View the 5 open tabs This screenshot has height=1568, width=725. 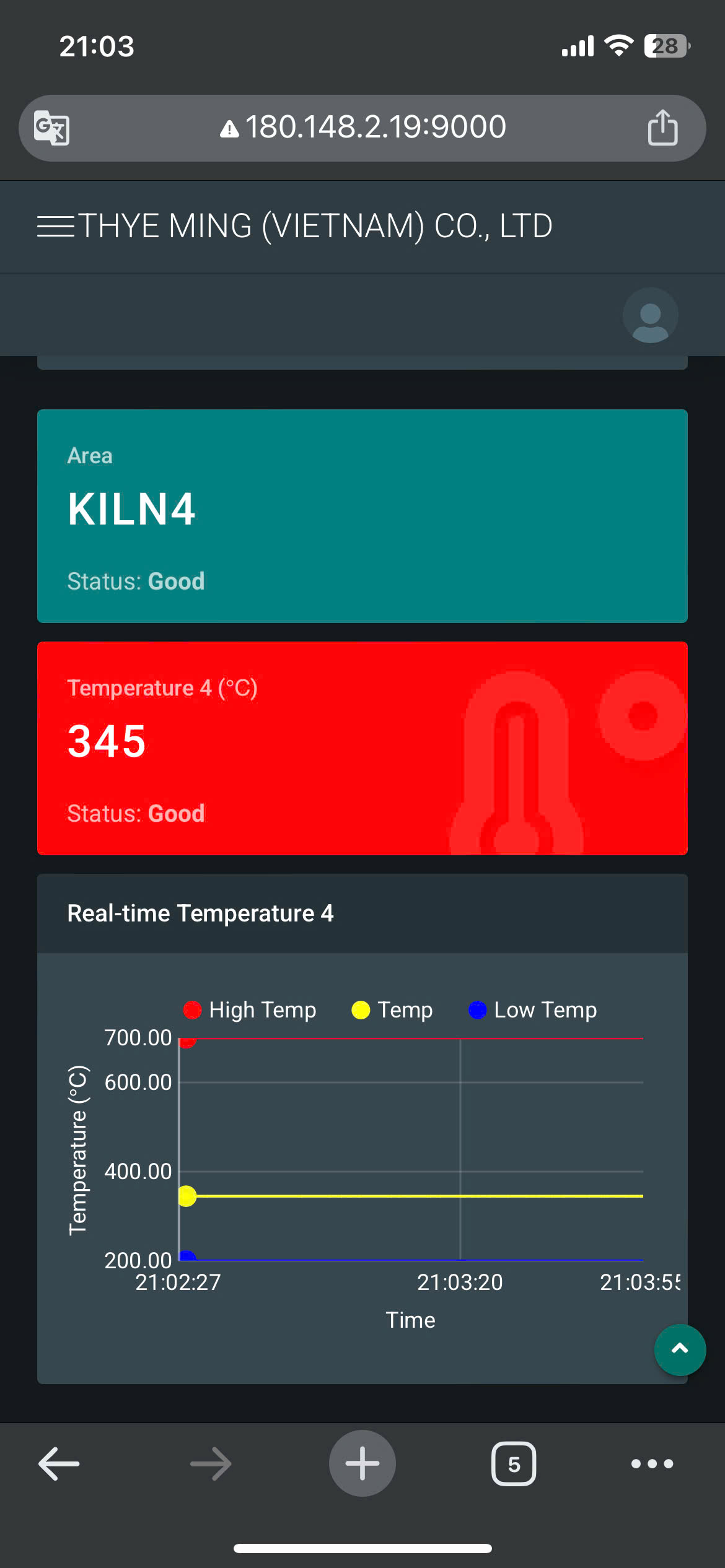click(513, 1464)
